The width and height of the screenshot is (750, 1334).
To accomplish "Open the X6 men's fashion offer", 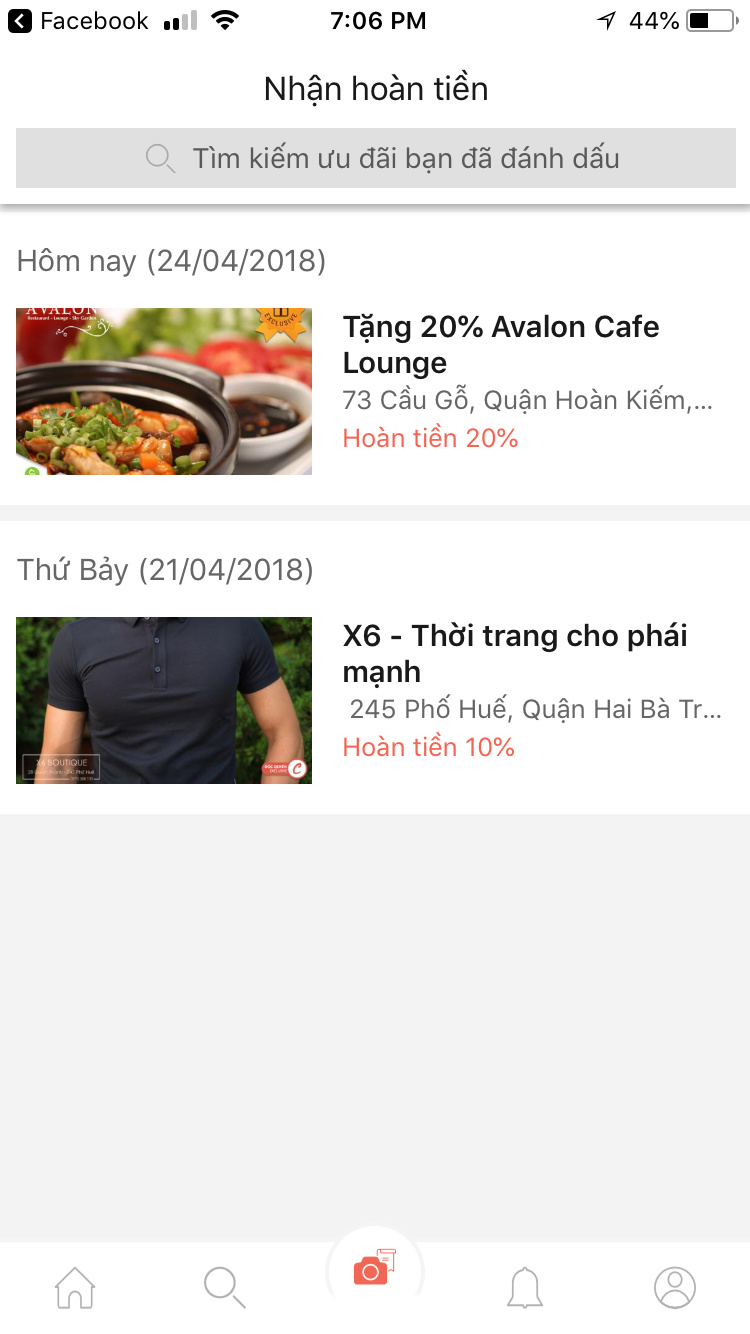I will click(x=514, y=654).
